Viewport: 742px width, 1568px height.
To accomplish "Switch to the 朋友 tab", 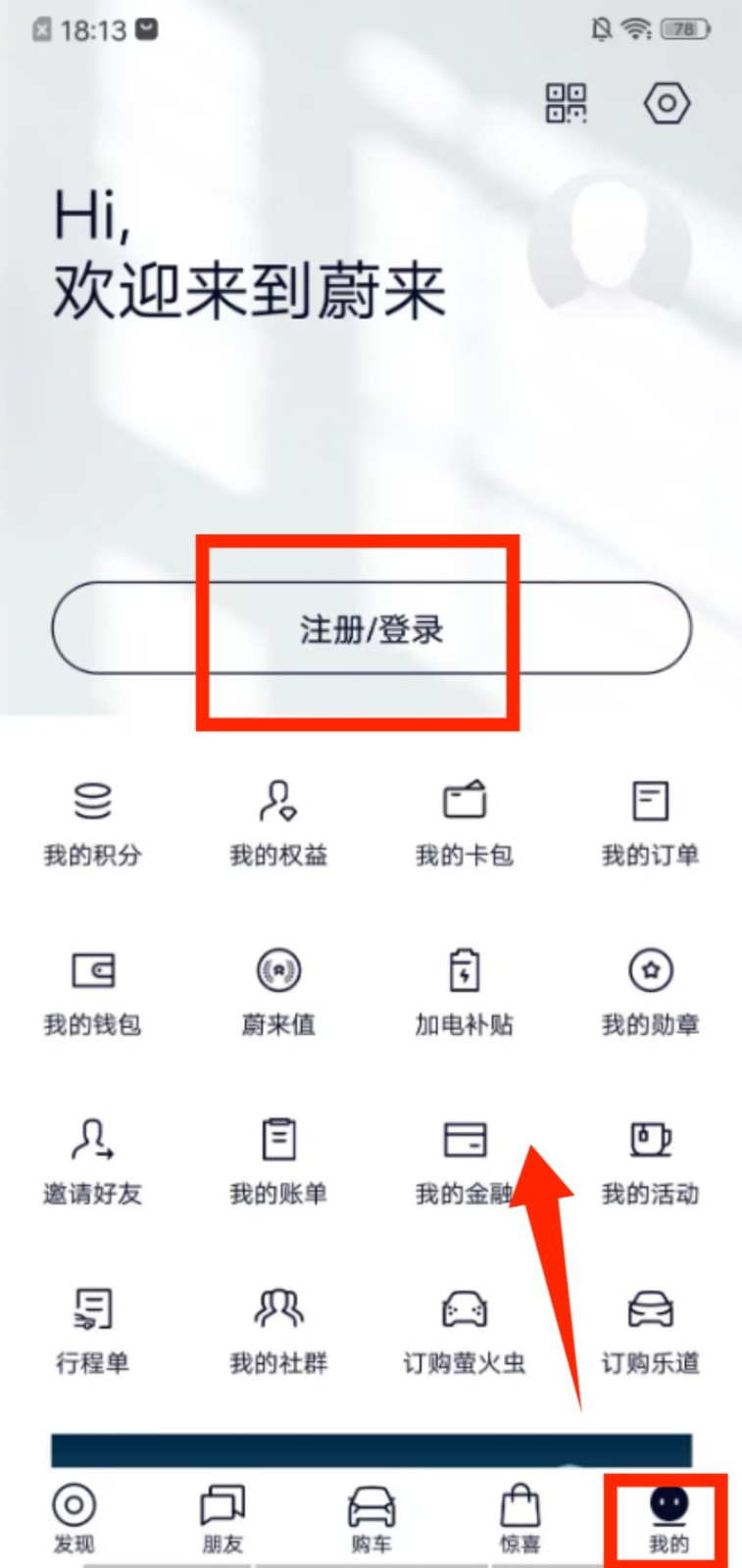I will pyautogui.click(x=223, y=1517).
